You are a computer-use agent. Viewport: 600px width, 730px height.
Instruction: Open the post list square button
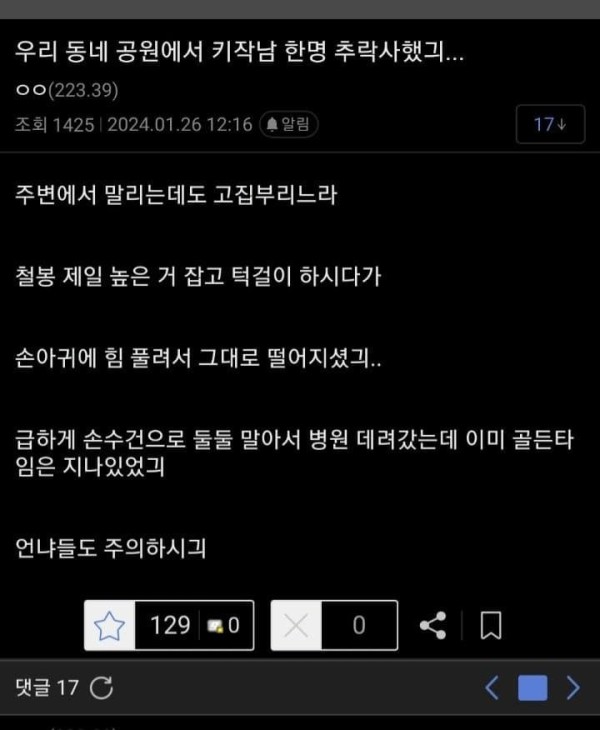[x=532, y=688]
